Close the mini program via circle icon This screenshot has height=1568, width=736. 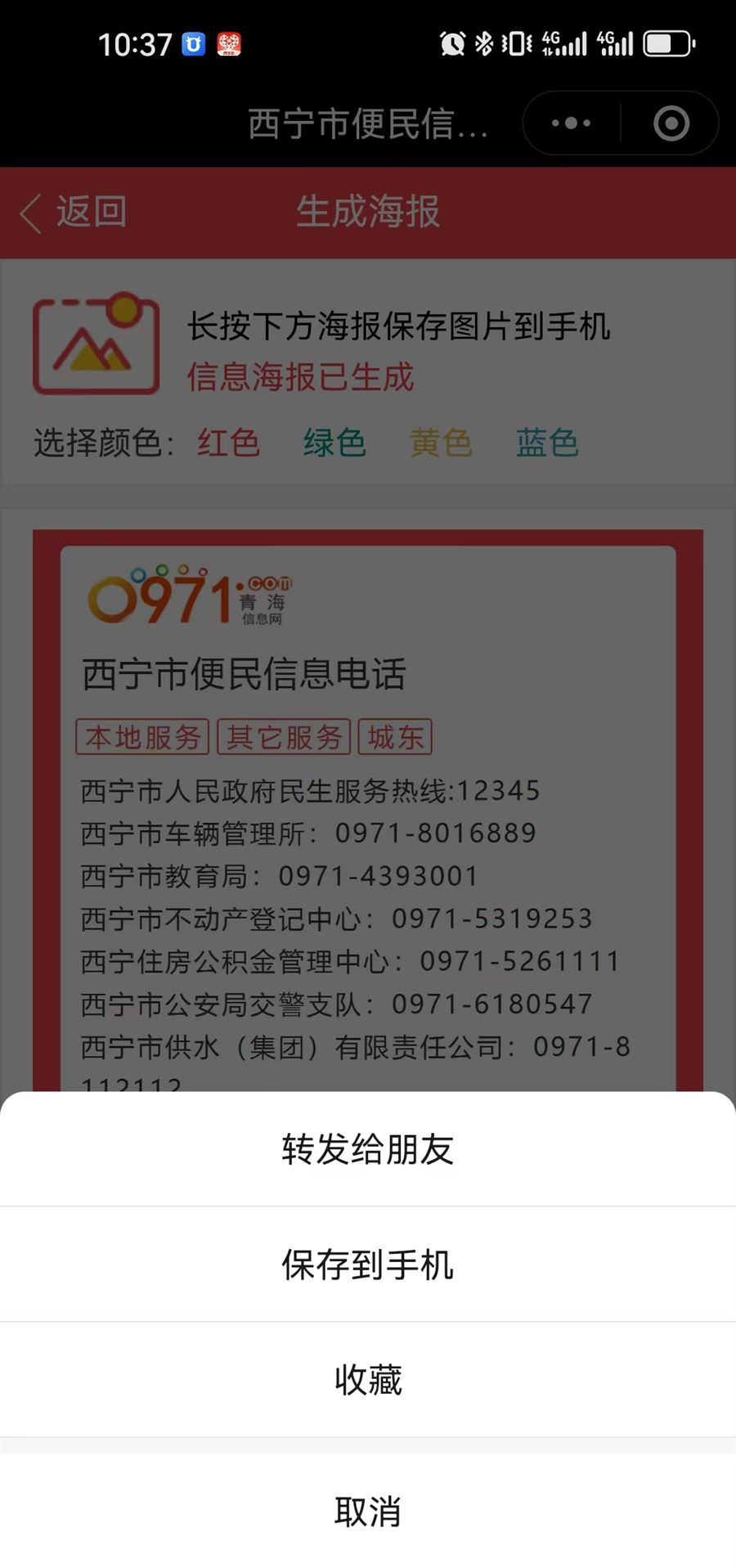coord(671,124)
